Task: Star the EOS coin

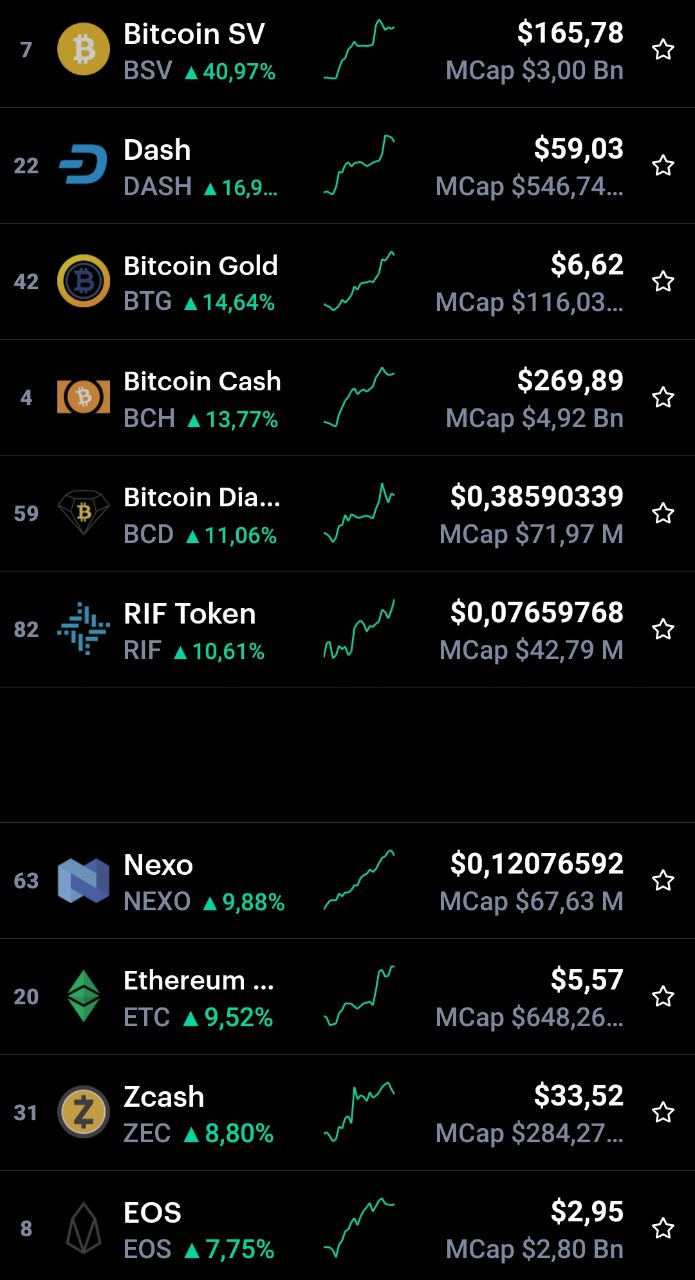Action: (663, 1229)
